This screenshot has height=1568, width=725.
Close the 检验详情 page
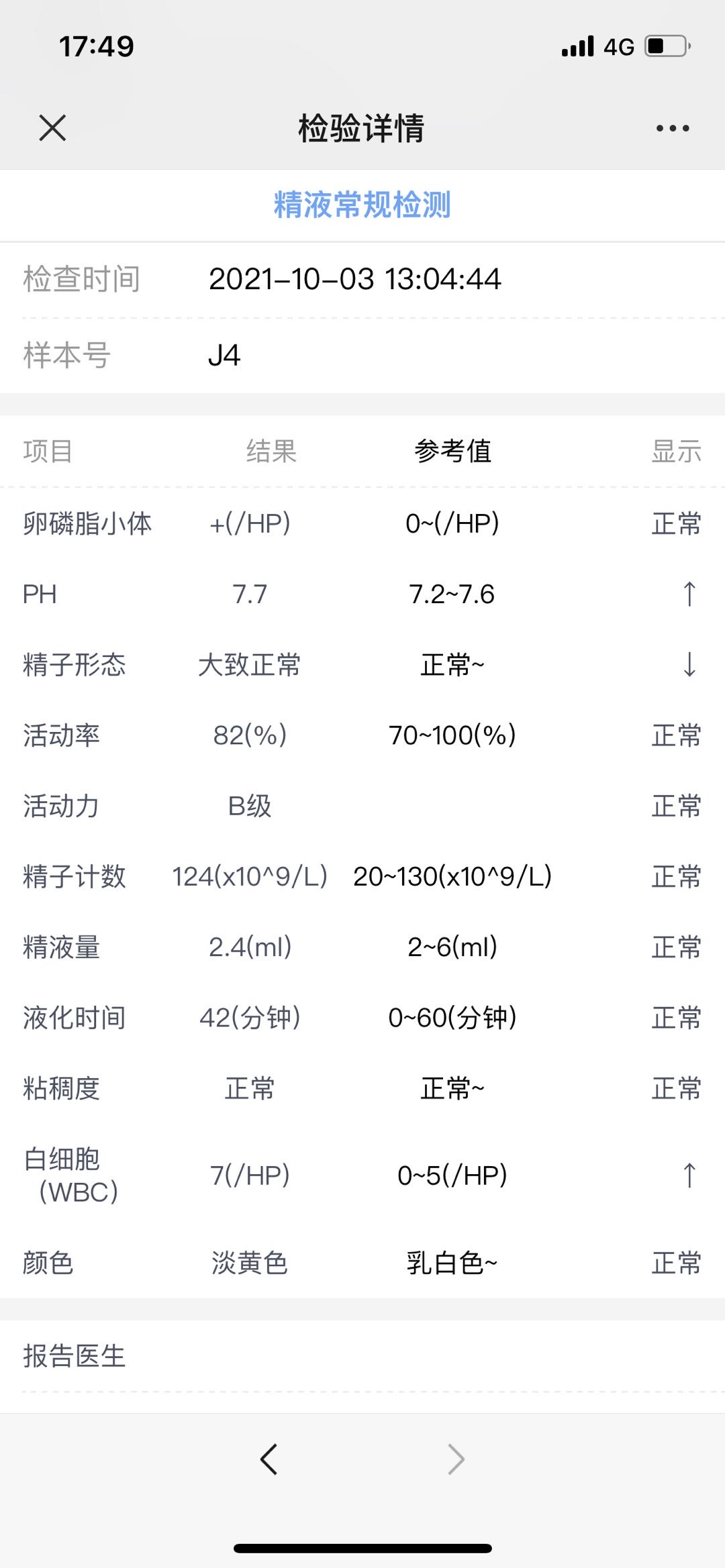[52, 127]
